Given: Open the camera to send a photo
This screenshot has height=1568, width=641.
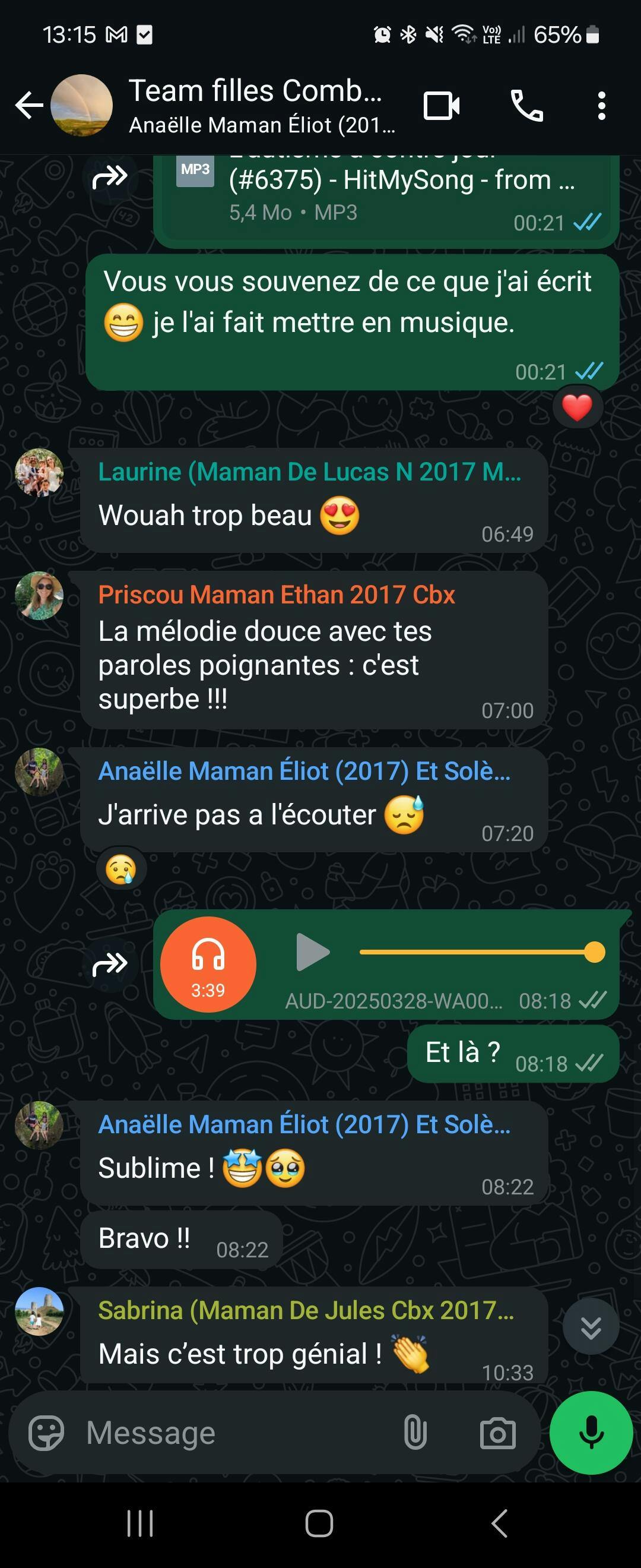Looking at the screenshot, I should tap(497, 1433).
